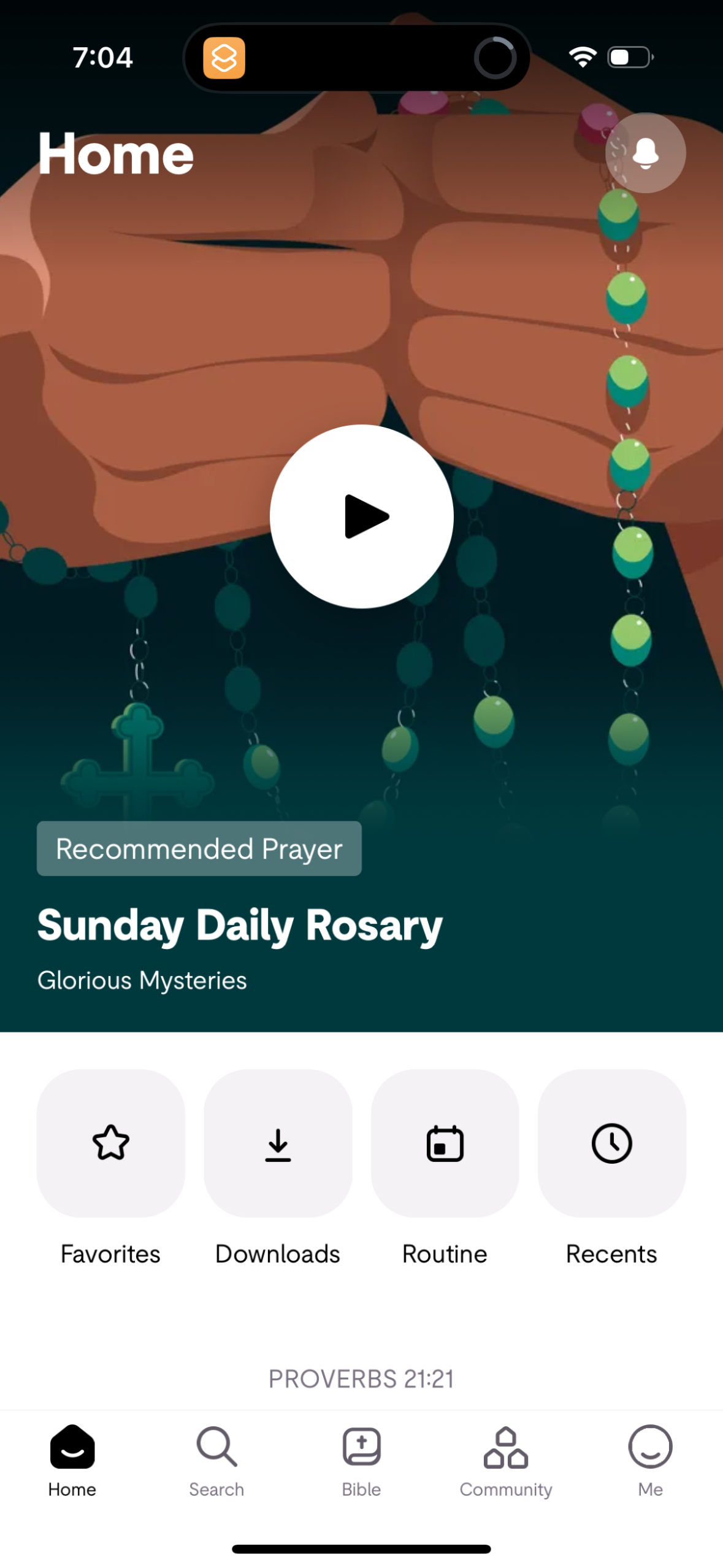Tap the Dynamic Island app indicator
Viewport: 723px width, 1568px height.
point(224,57)
